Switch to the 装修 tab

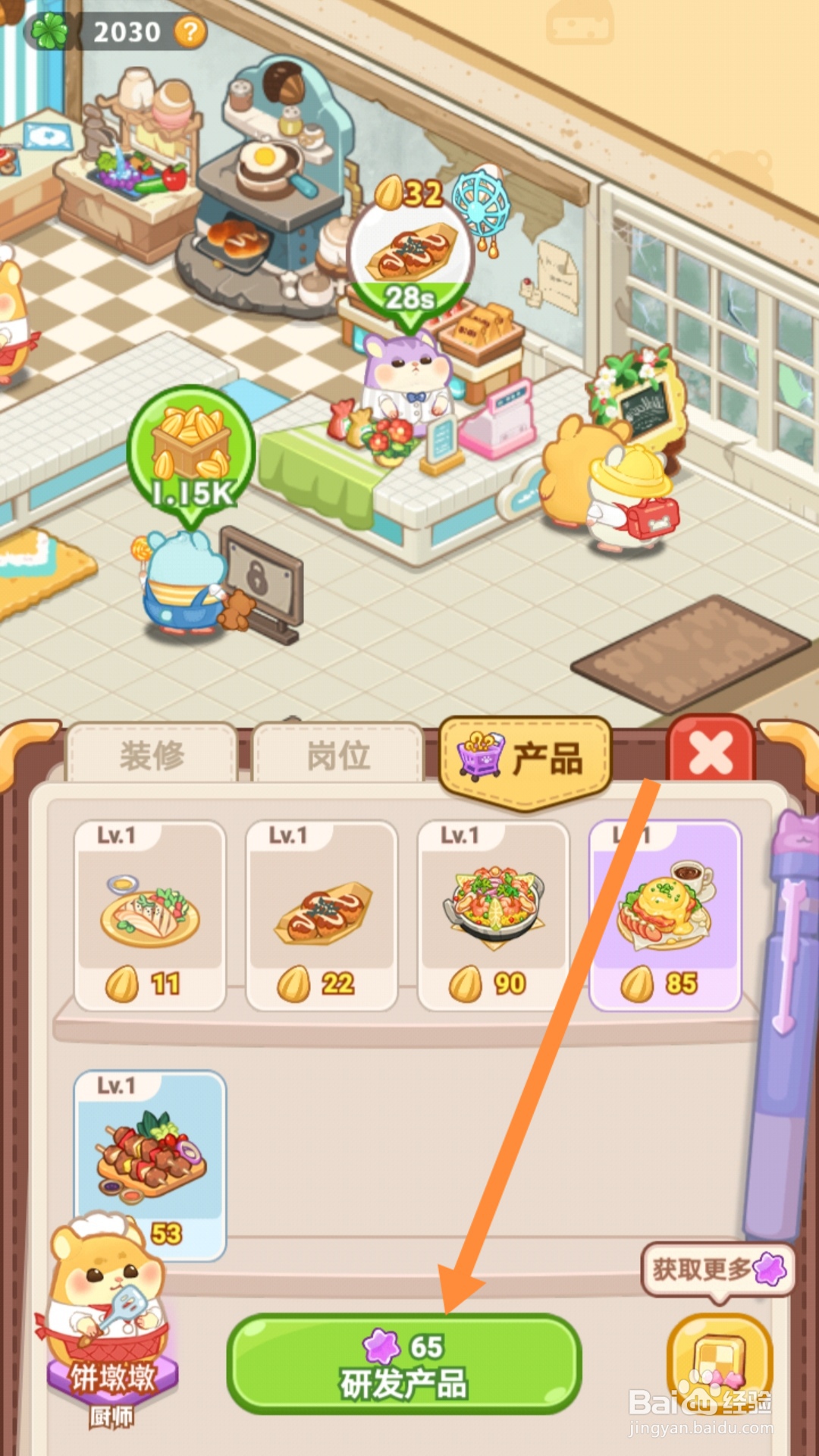[x=152, y=755]
